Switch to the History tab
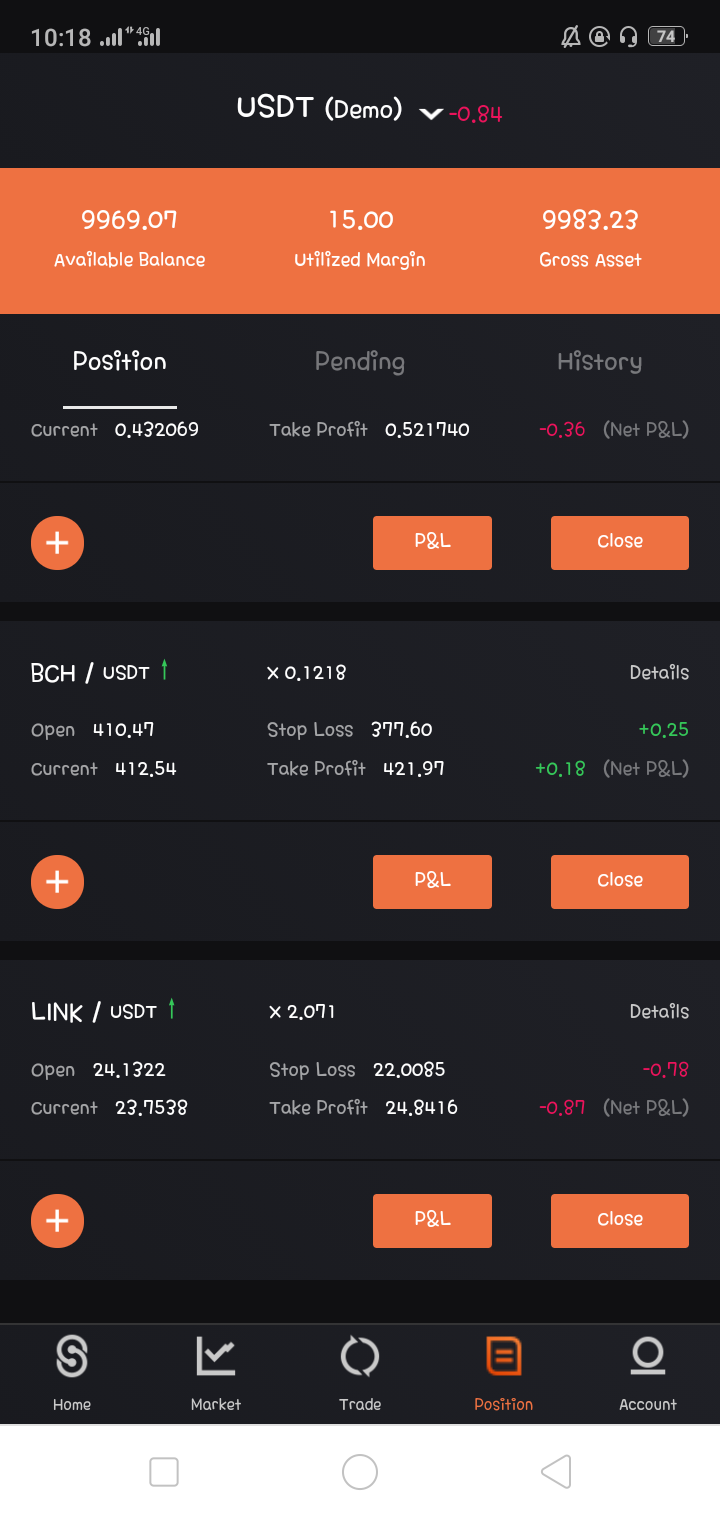Viewport: 720px width, 1520px height. (599, 362)
